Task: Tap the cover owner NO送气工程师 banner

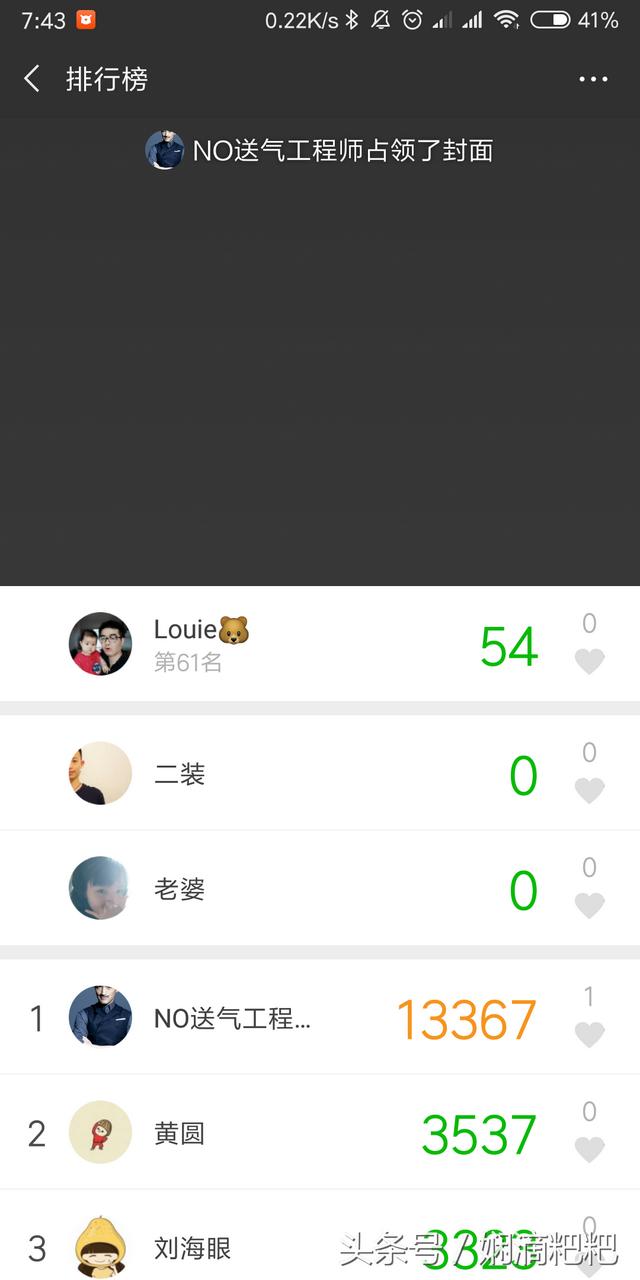Action: (x=320, y=151)
